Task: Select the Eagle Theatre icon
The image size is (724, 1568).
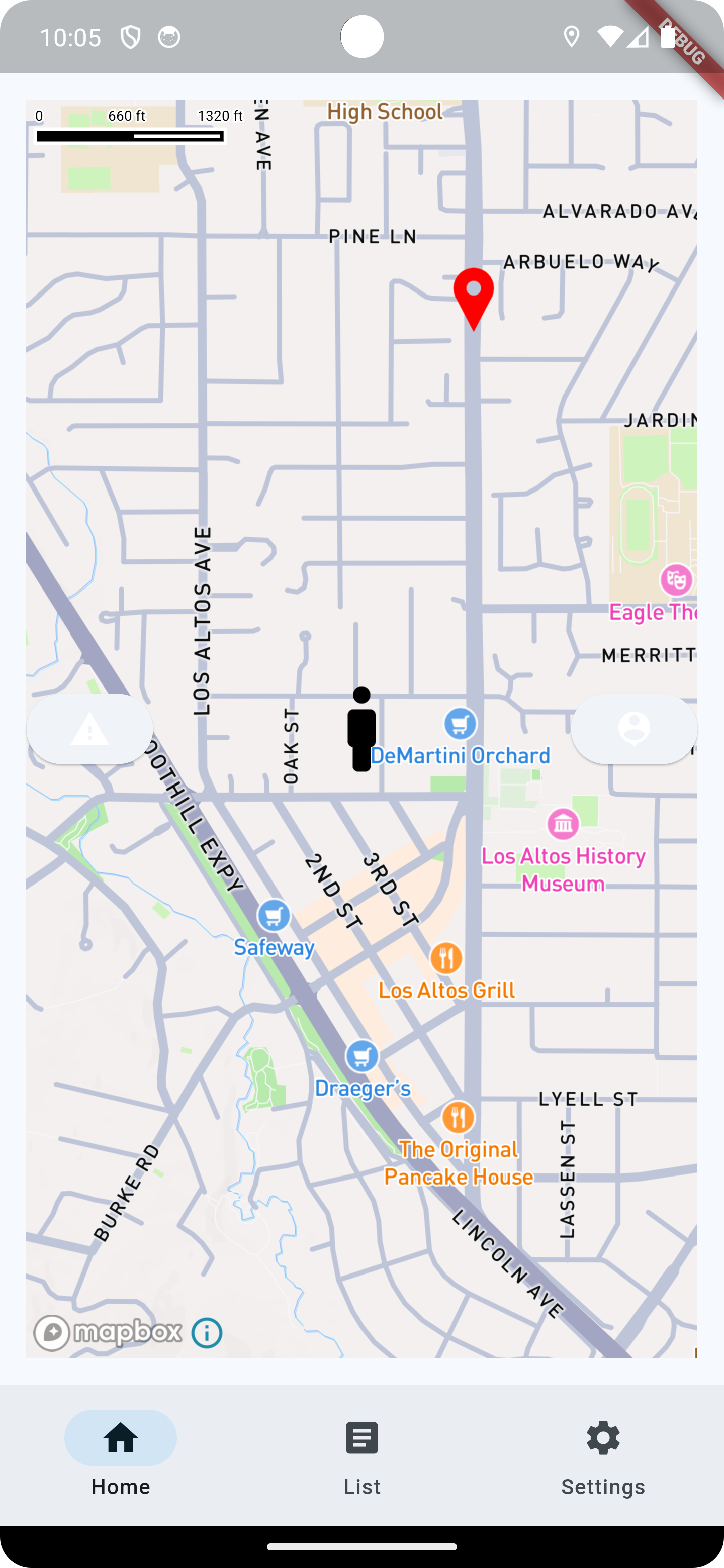Action: tap(676, 579)
